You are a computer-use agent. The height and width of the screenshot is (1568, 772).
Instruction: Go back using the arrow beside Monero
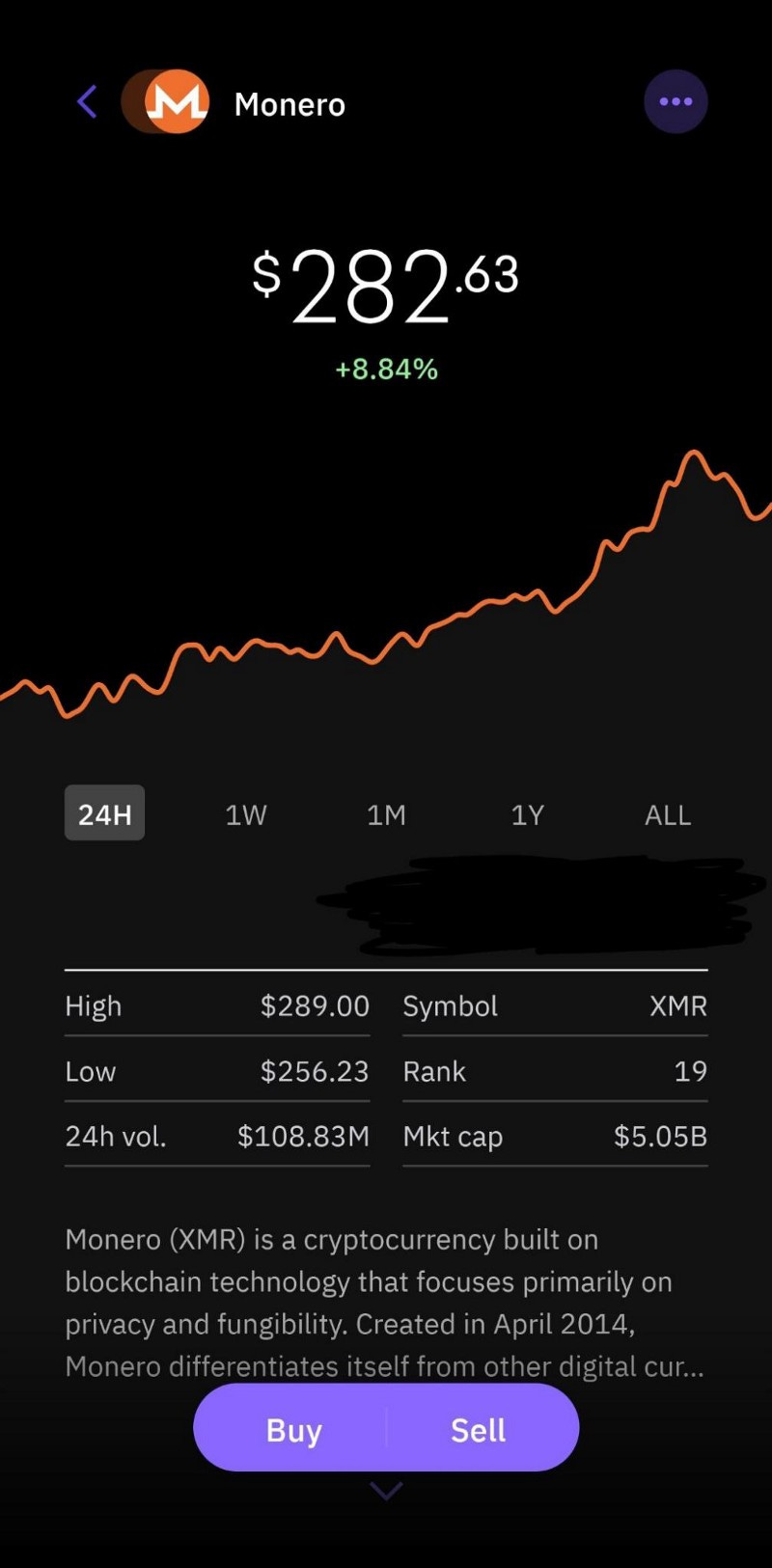click(x=87, y=101)
